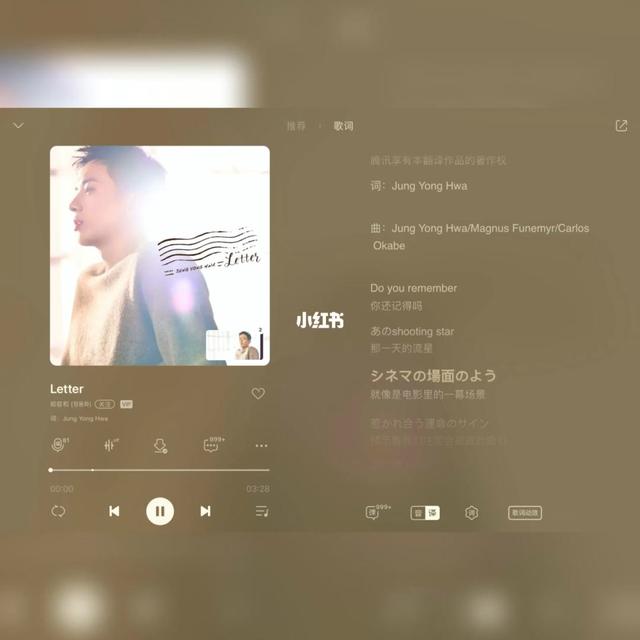Open the more options menu
640x640 pixels.
[x=261, y=446]
